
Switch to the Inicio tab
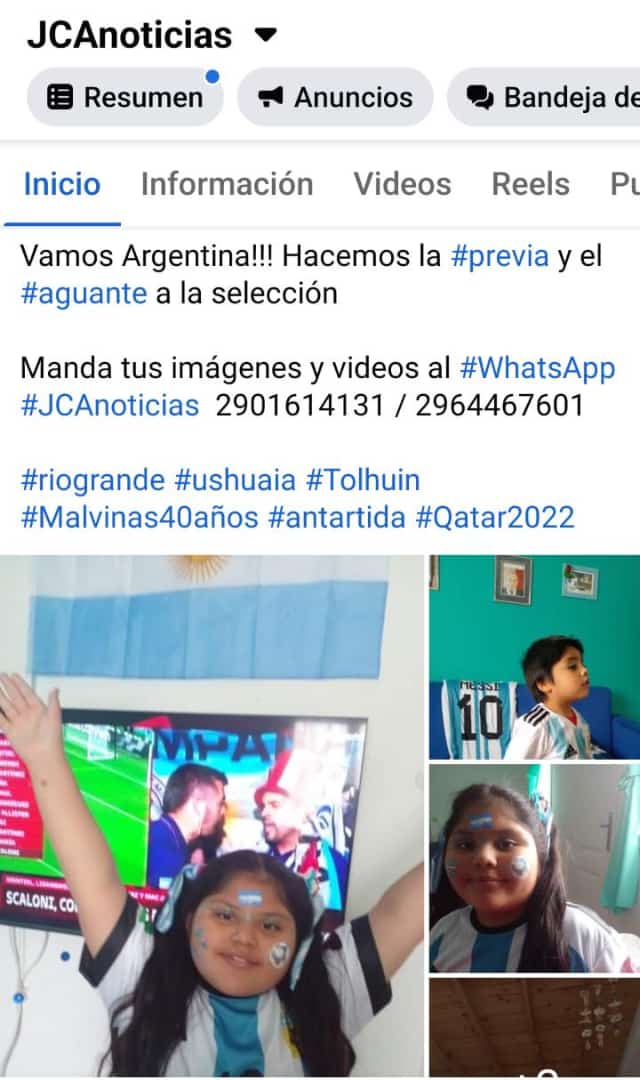tap(62, 184)
